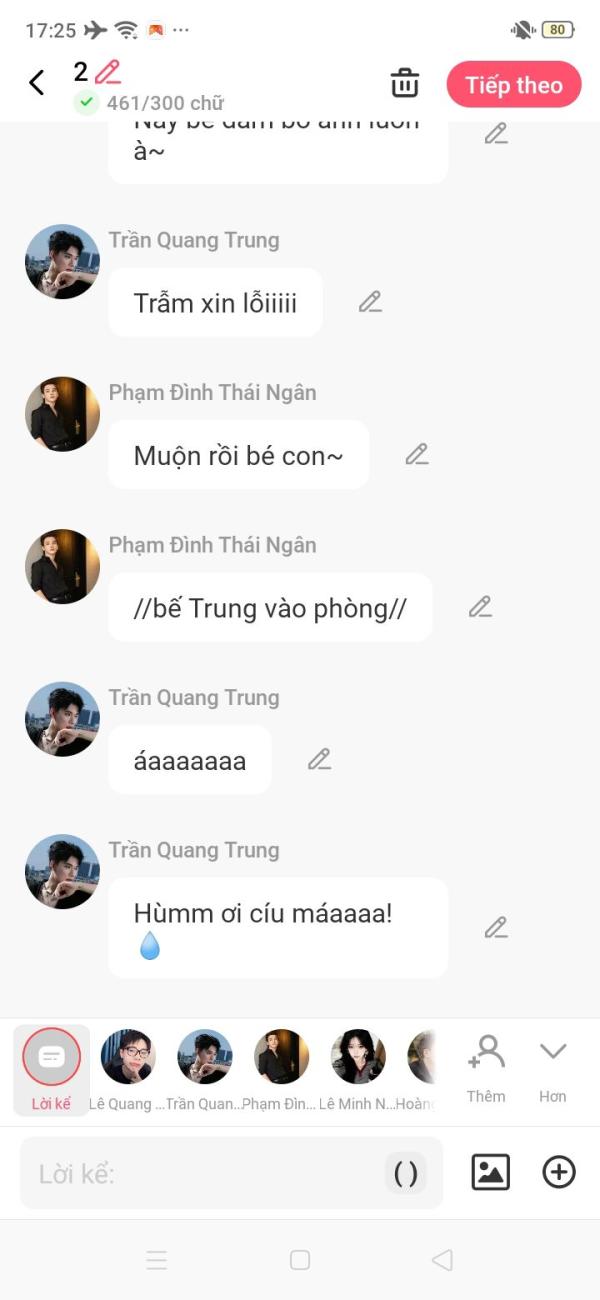Edit the message "Hùmm ơi cíu máaaaa!"
This screenshot has height=1300, width=600.
tap(497, 928)
